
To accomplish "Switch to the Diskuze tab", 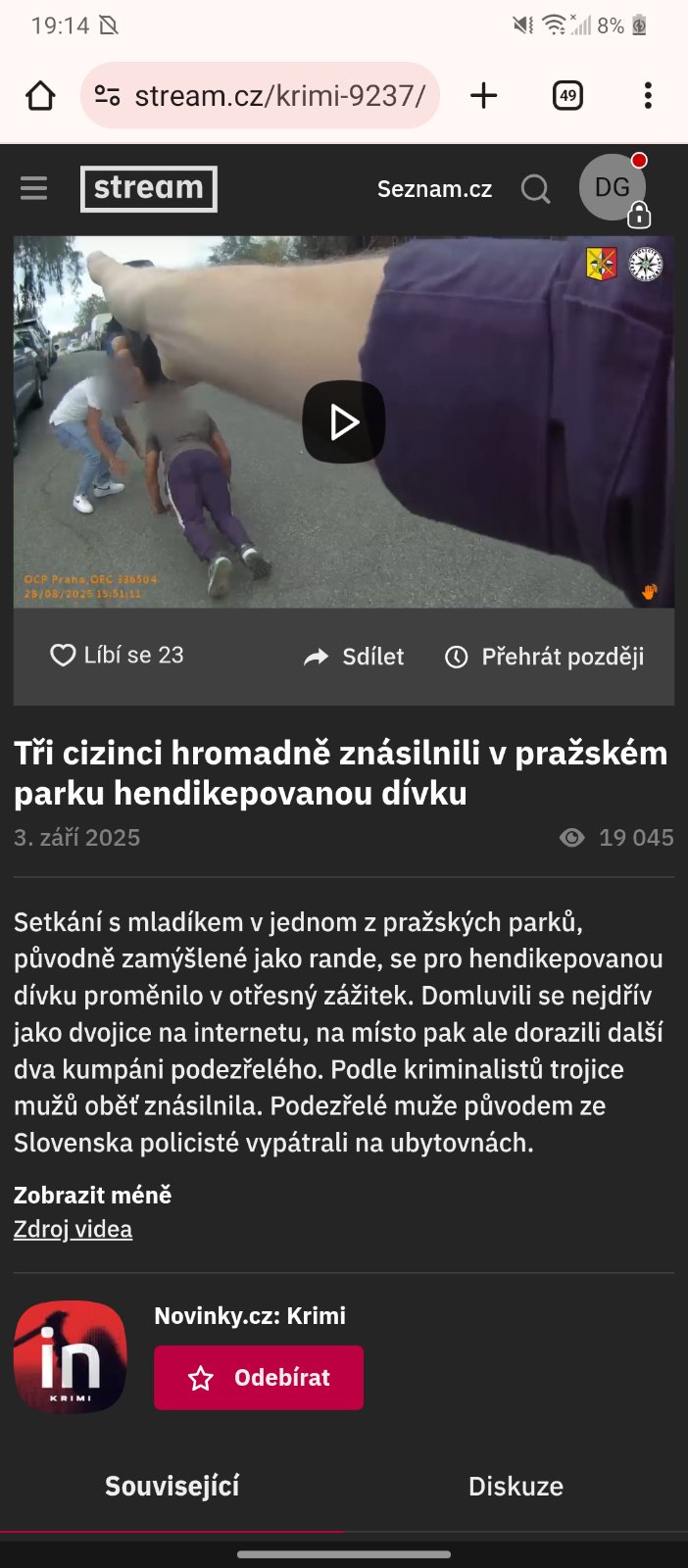I will pyautogui.click(x=516, y=1486).
